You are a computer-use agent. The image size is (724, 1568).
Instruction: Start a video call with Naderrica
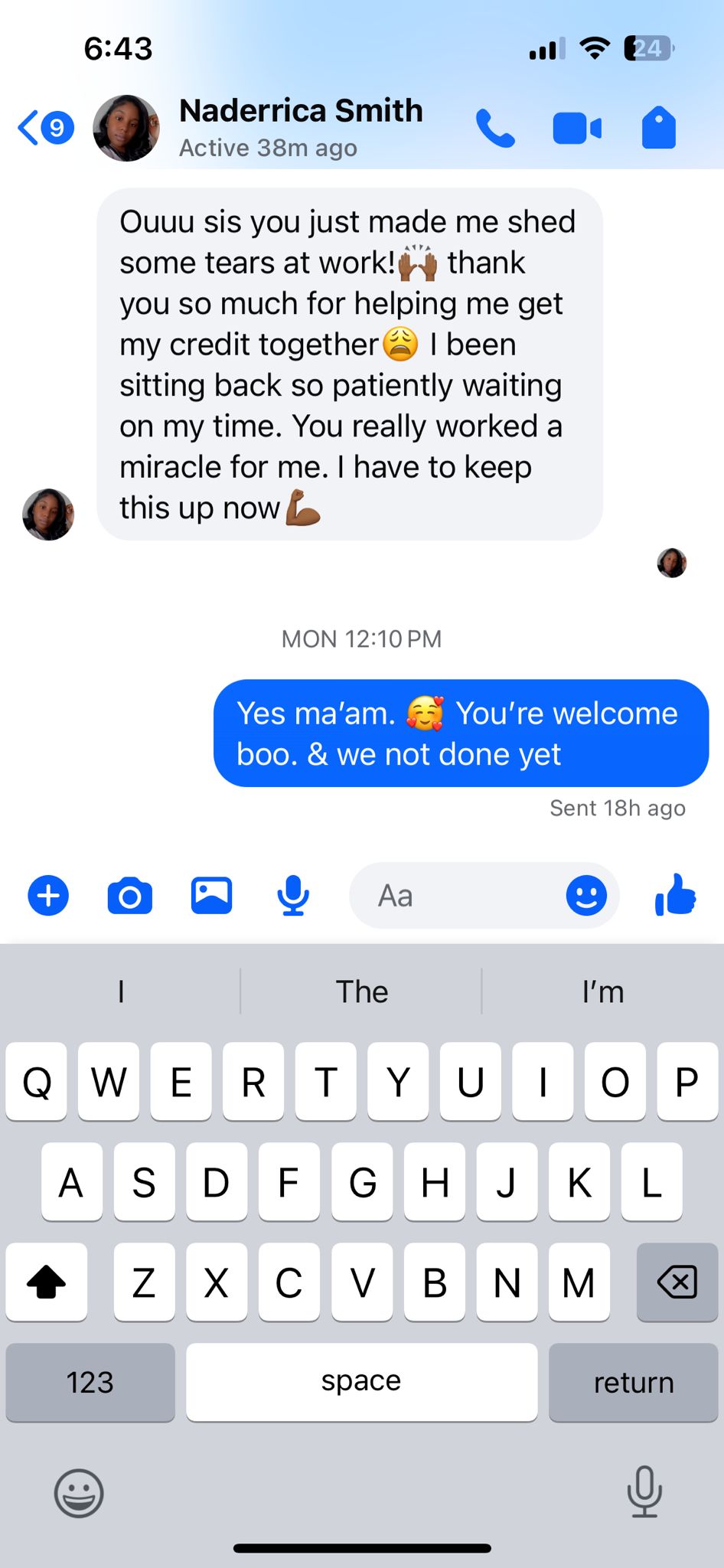[x=576, y=128]
